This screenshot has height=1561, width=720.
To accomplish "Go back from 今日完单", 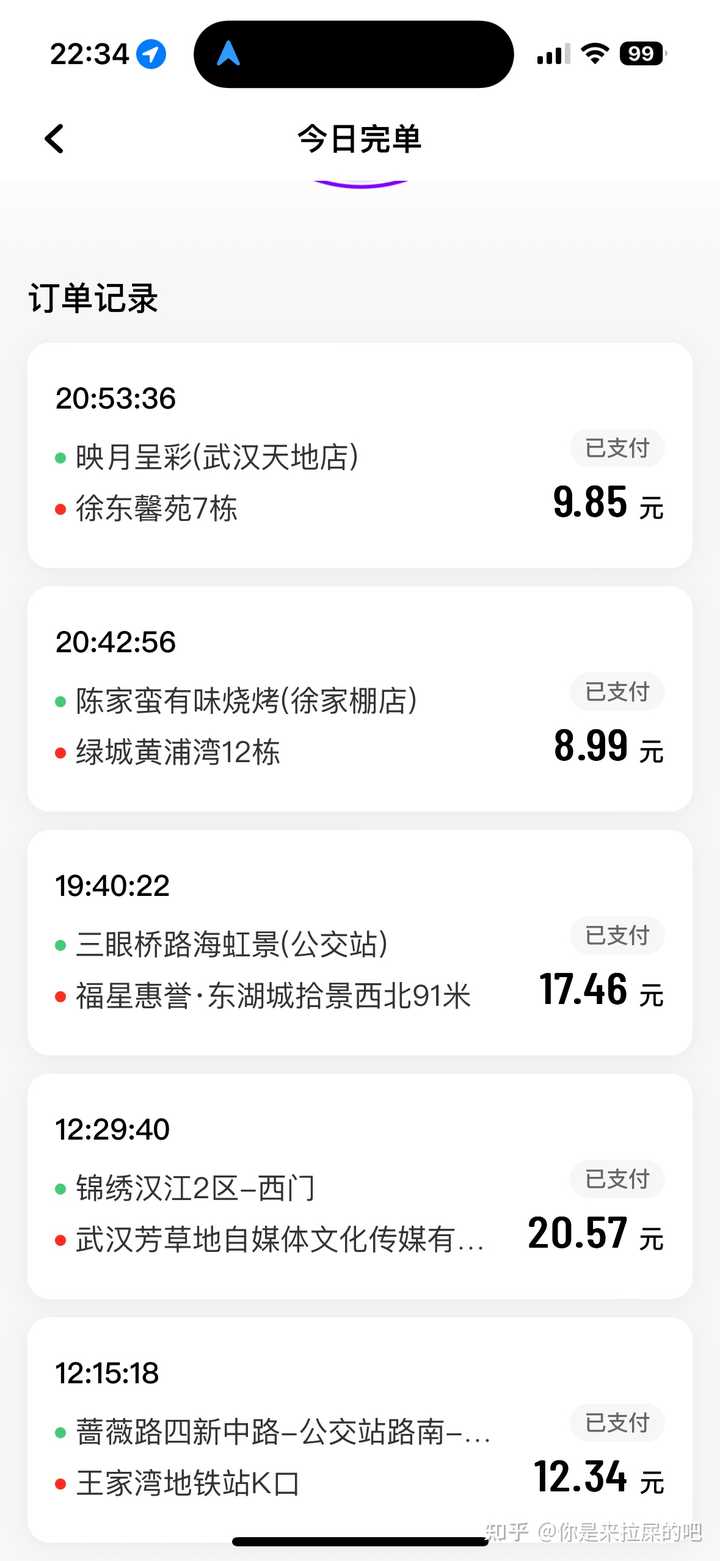I will coord(54,139).
